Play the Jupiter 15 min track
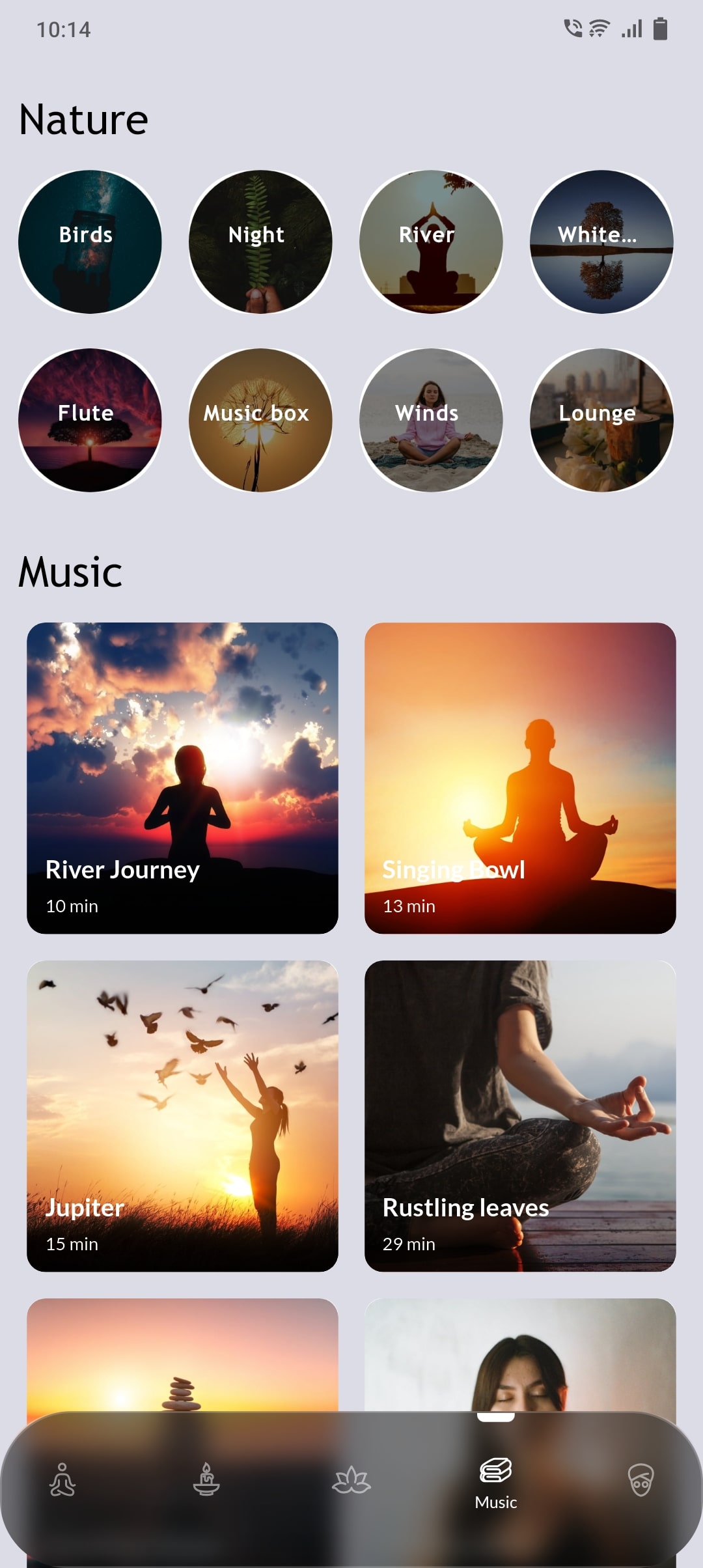 point(182,1115)
